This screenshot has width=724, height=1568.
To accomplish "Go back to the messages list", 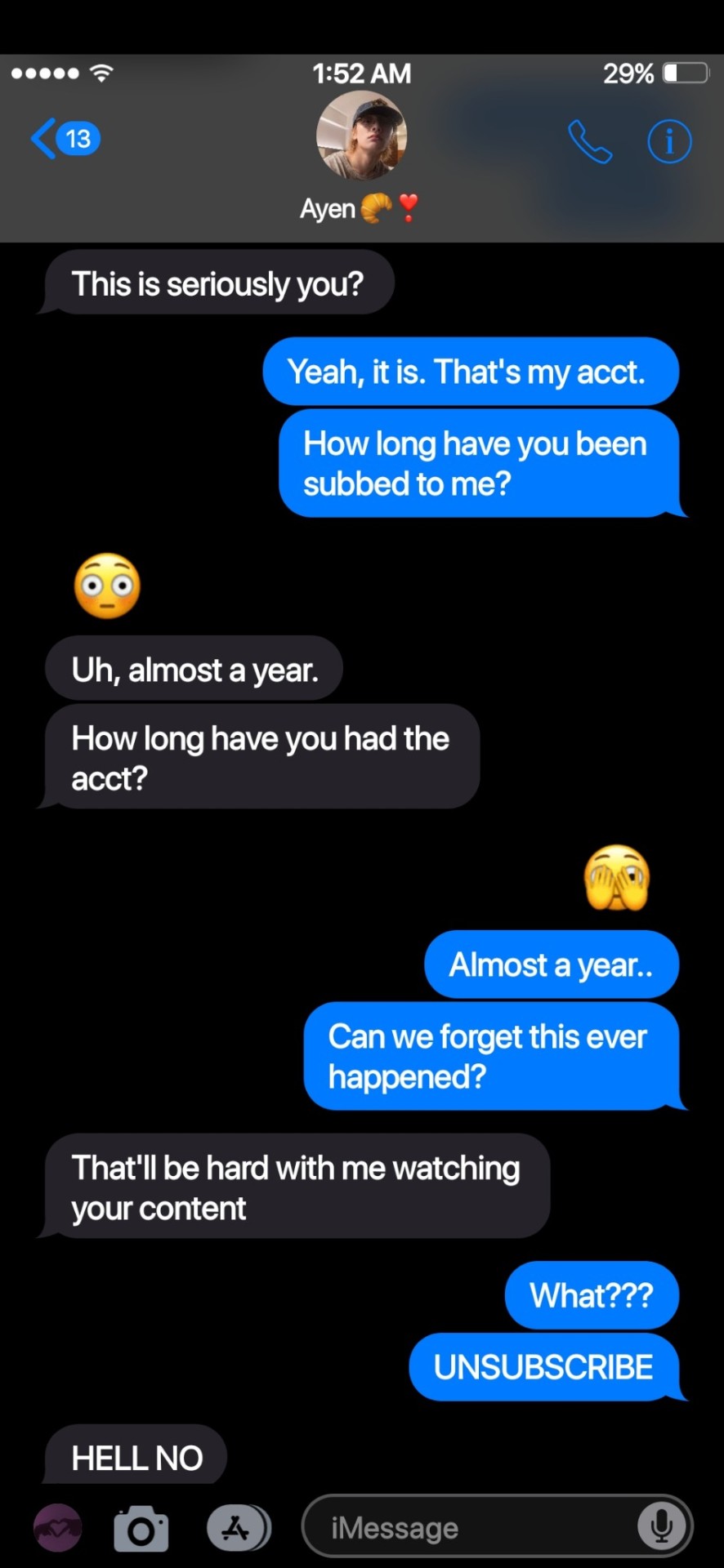I will tap(64, 139).
